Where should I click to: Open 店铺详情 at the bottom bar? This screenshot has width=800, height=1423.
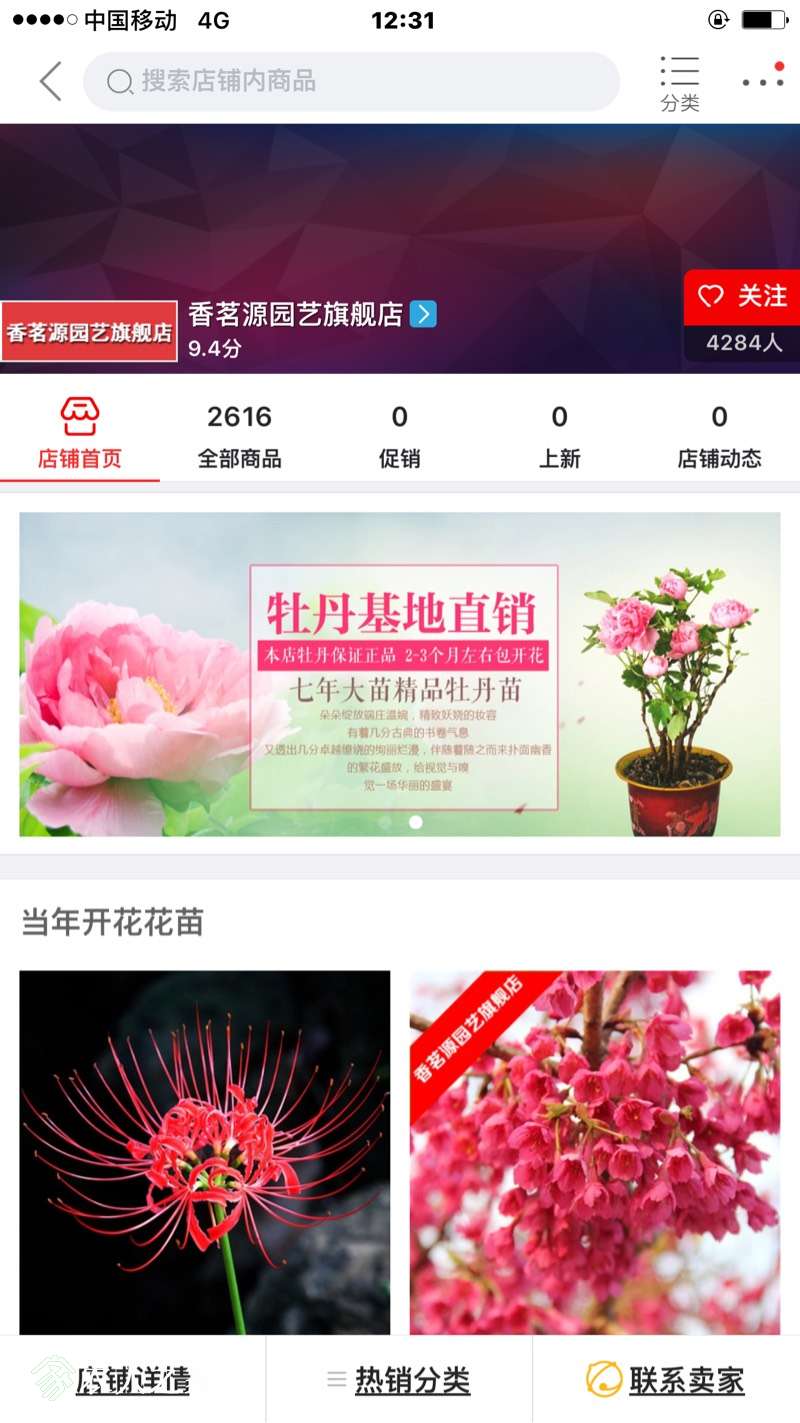(132, 1381)
